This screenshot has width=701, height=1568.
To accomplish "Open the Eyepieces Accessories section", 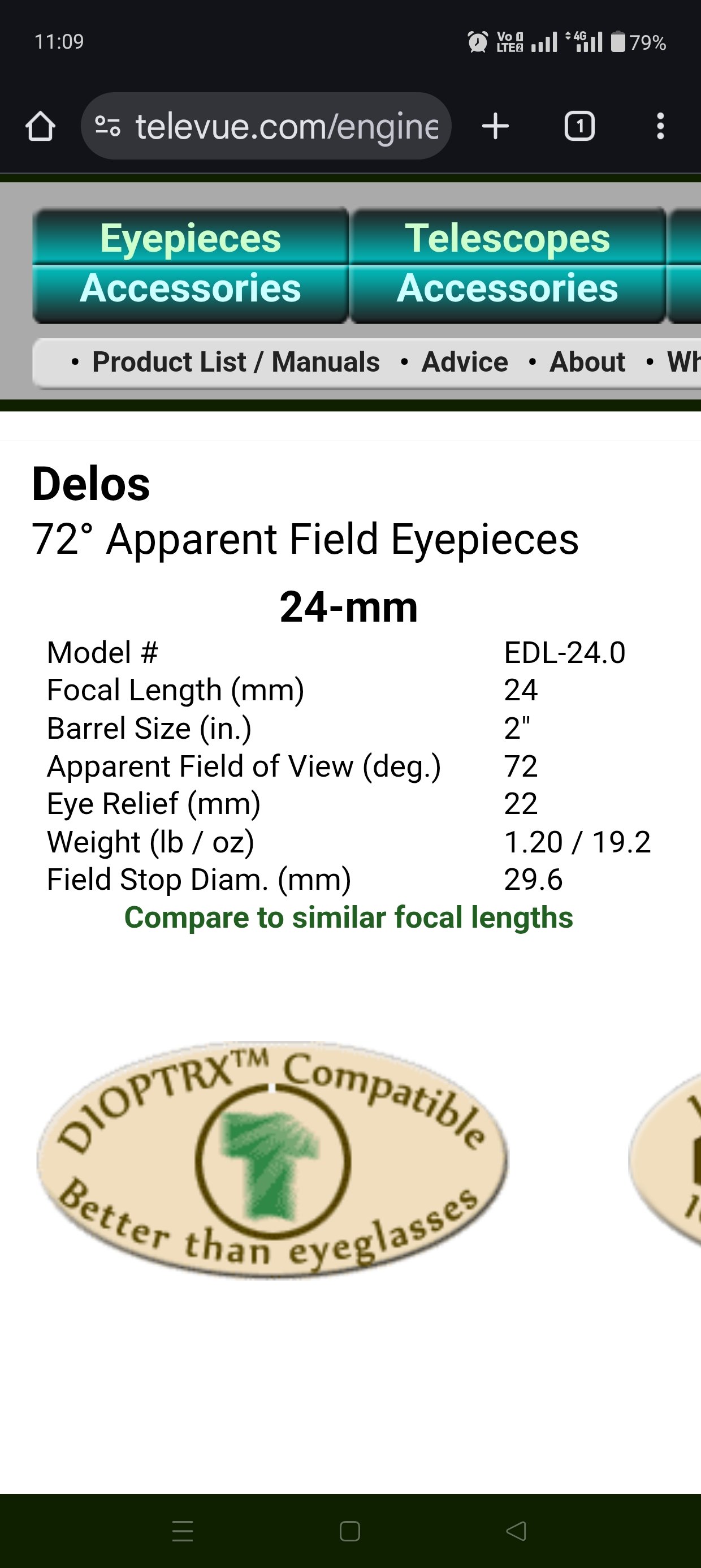I will 191,264.
